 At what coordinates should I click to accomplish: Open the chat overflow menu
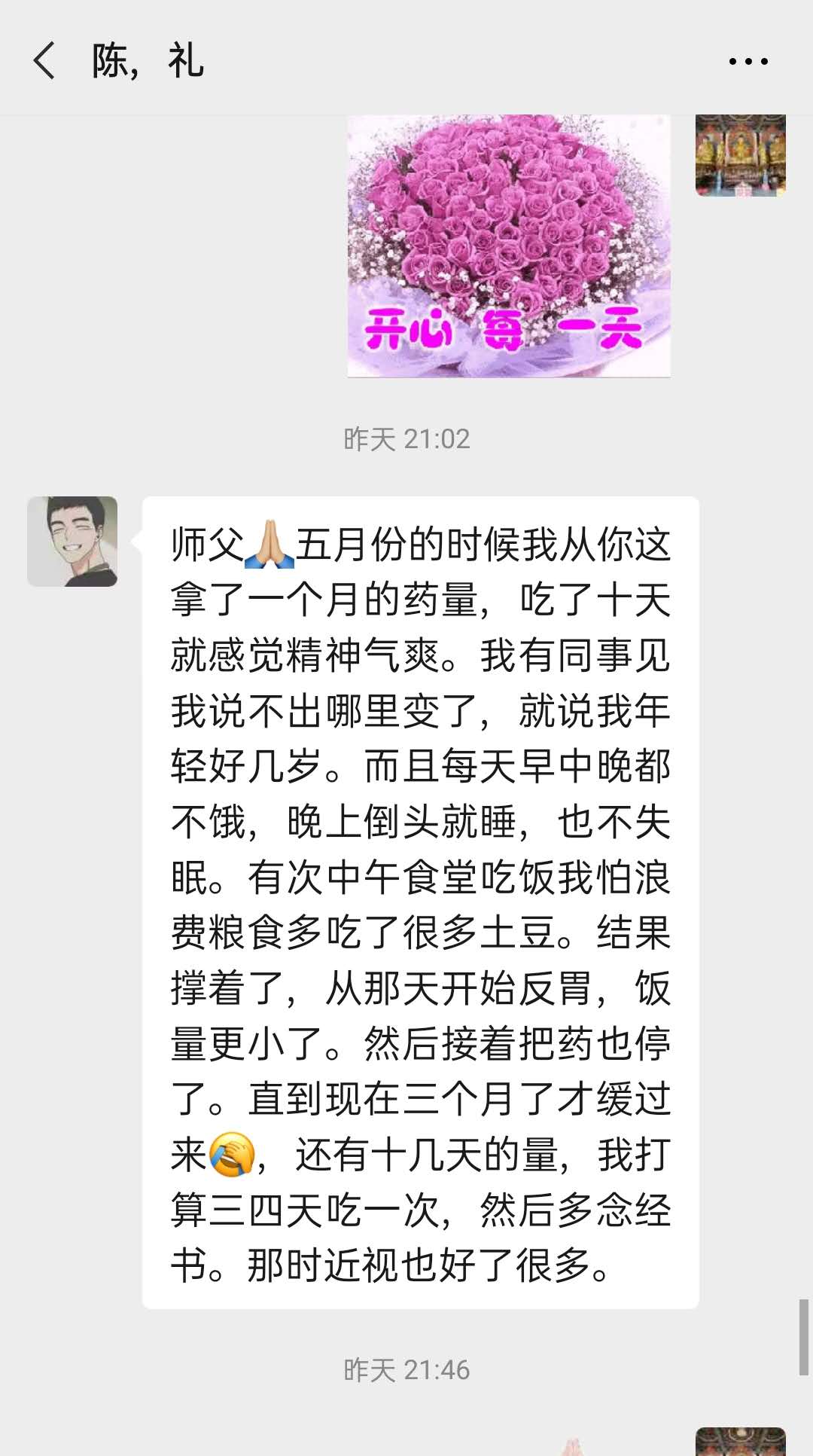[x=748, y=61]
